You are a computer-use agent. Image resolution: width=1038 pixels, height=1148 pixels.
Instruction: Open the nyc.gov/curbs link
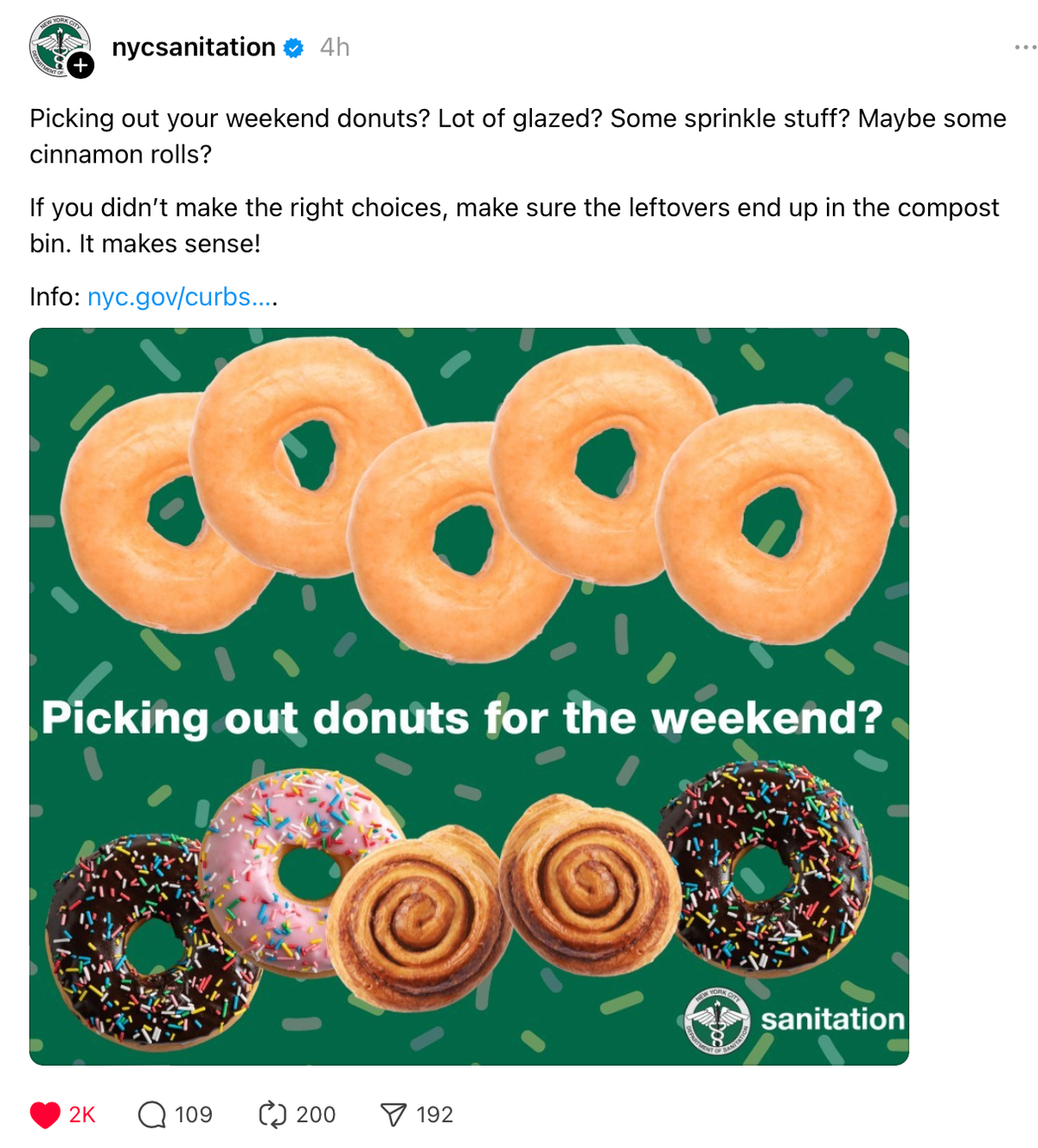[x=180, y=297]
